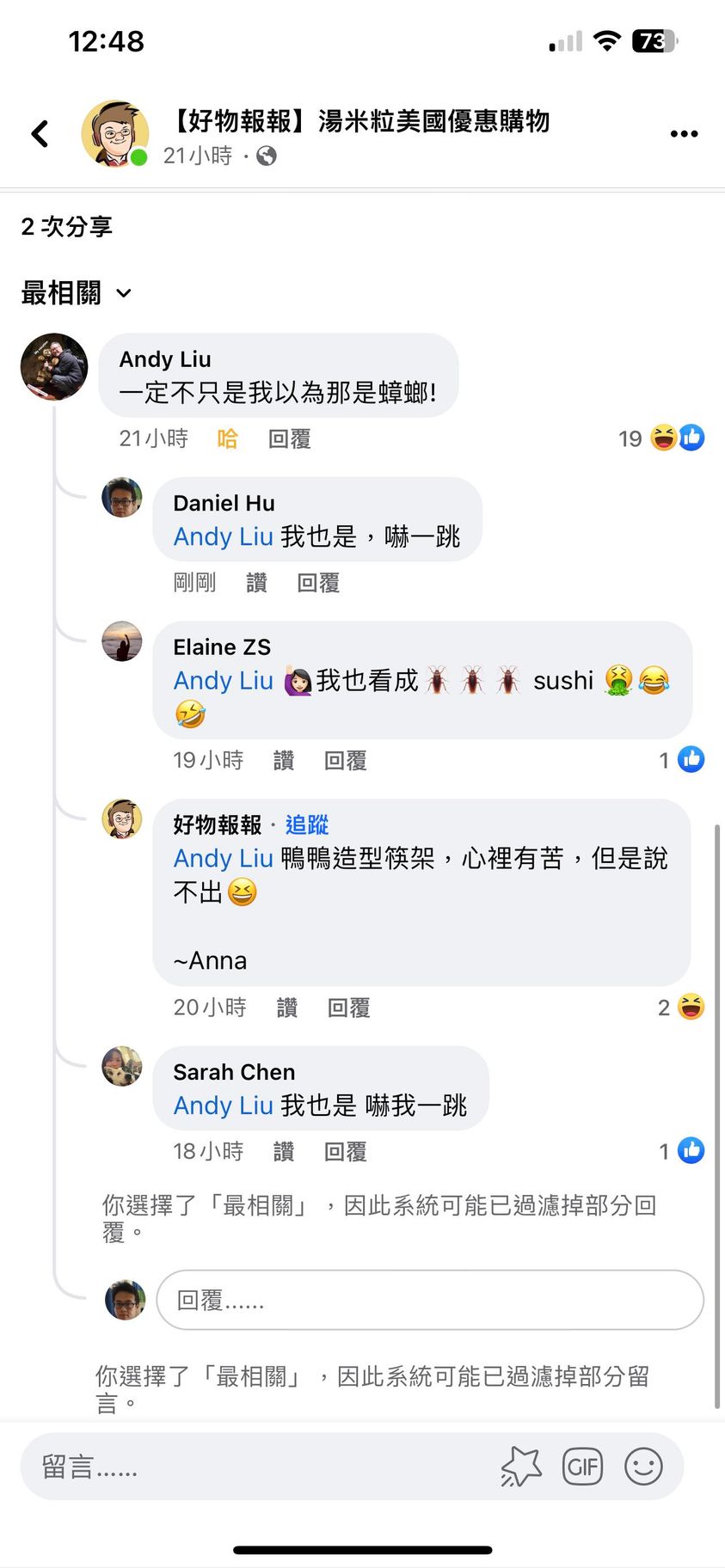Open the page avatar in header
Image resolution: width=725 pixels, height=1568 pixels.
114,133
